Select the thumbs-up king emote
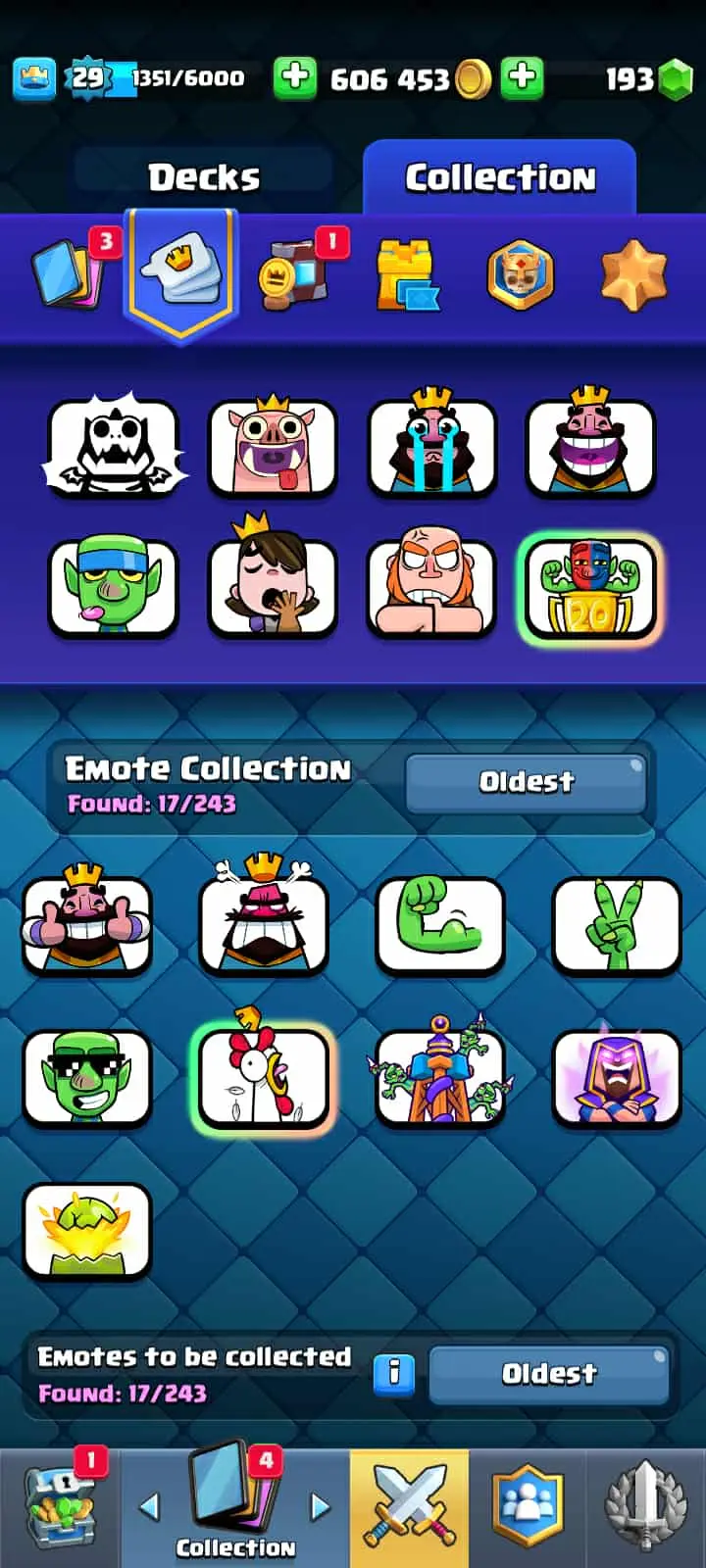Viewport: 706px width, 1568px height. [87, 924]
